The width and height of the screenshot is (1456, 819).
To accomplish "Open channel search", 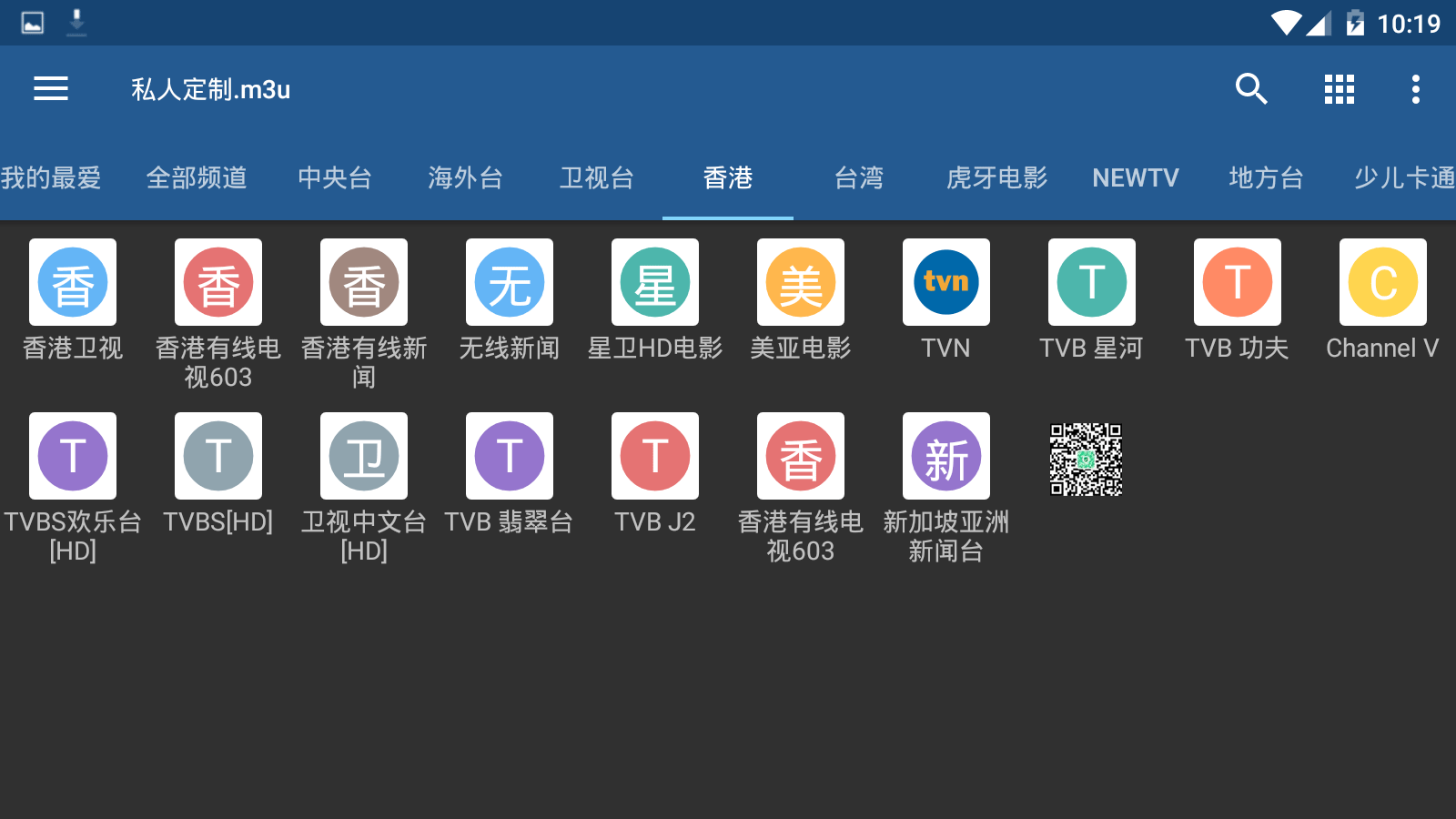I will point(1251,89).
